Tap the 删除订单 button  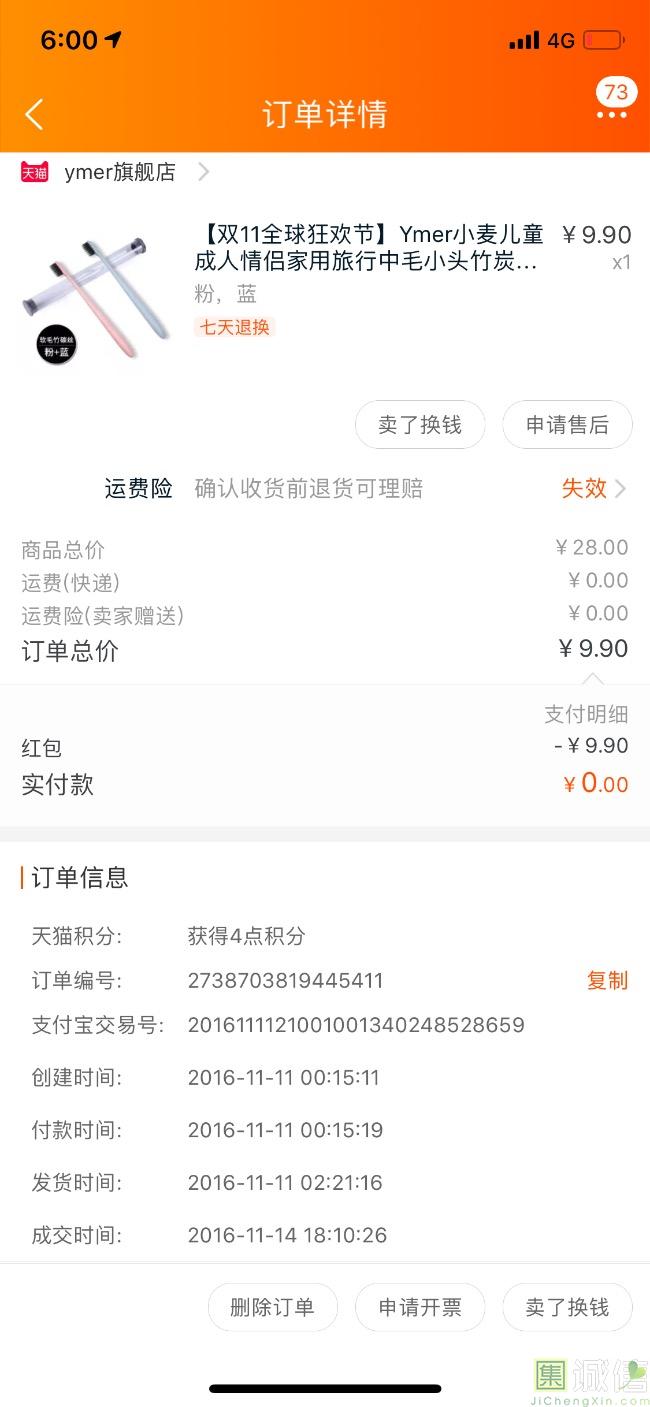point(272,1307)
